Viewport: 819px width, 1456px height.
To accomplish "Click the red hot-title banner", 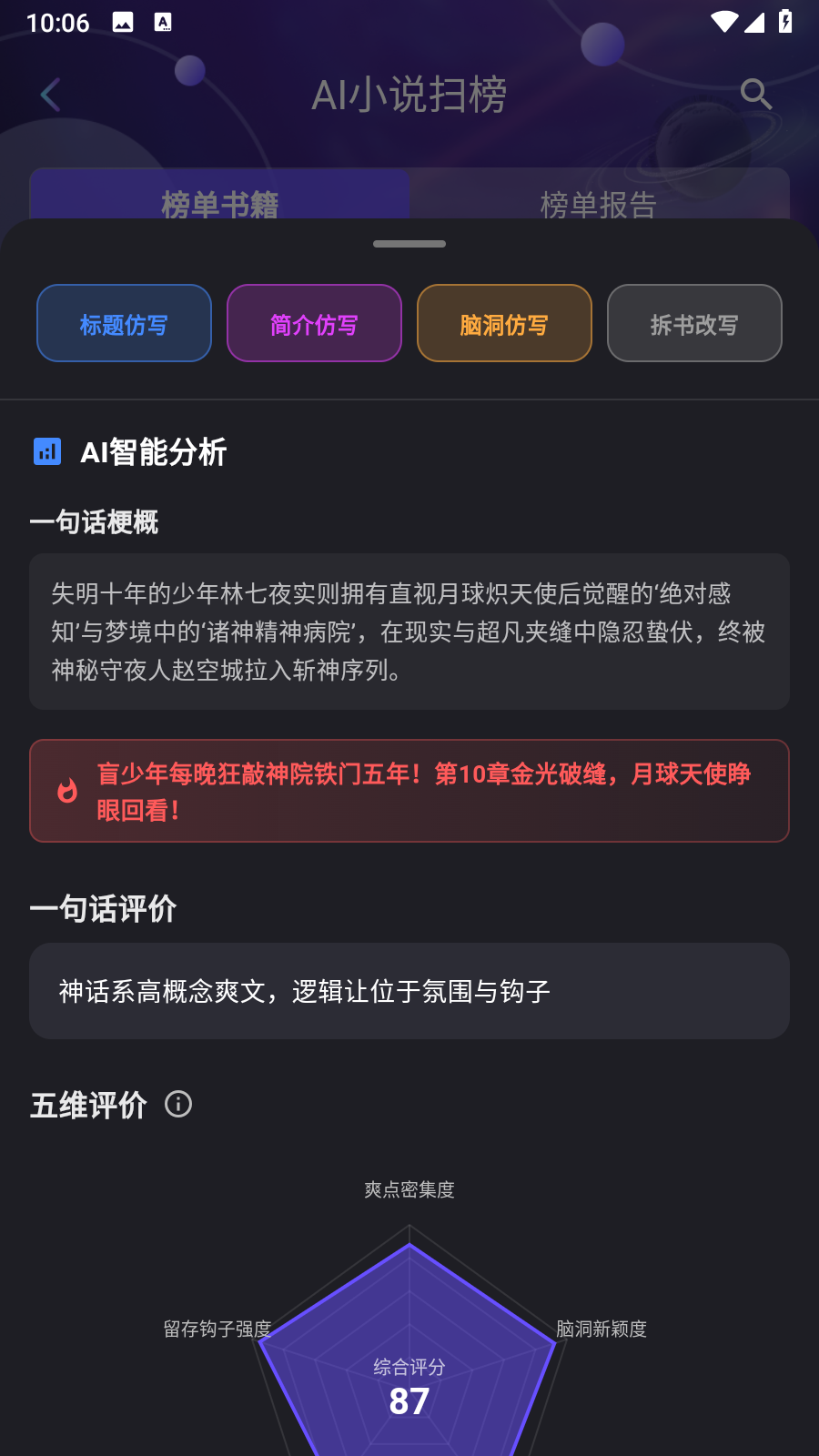I will pos(409,790).
